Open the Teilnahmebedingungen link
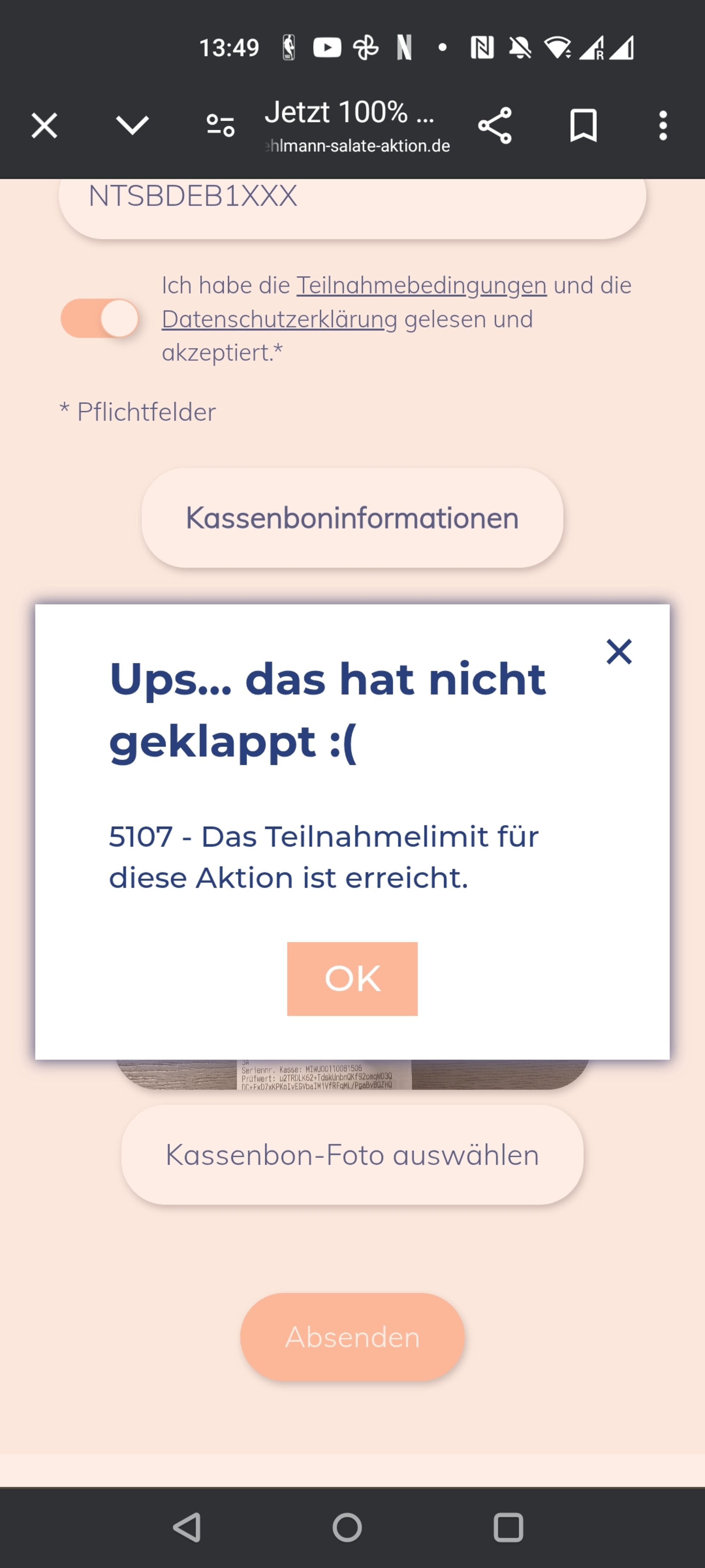The height and width of the screenshot is (1568, 705). point(421,285)
